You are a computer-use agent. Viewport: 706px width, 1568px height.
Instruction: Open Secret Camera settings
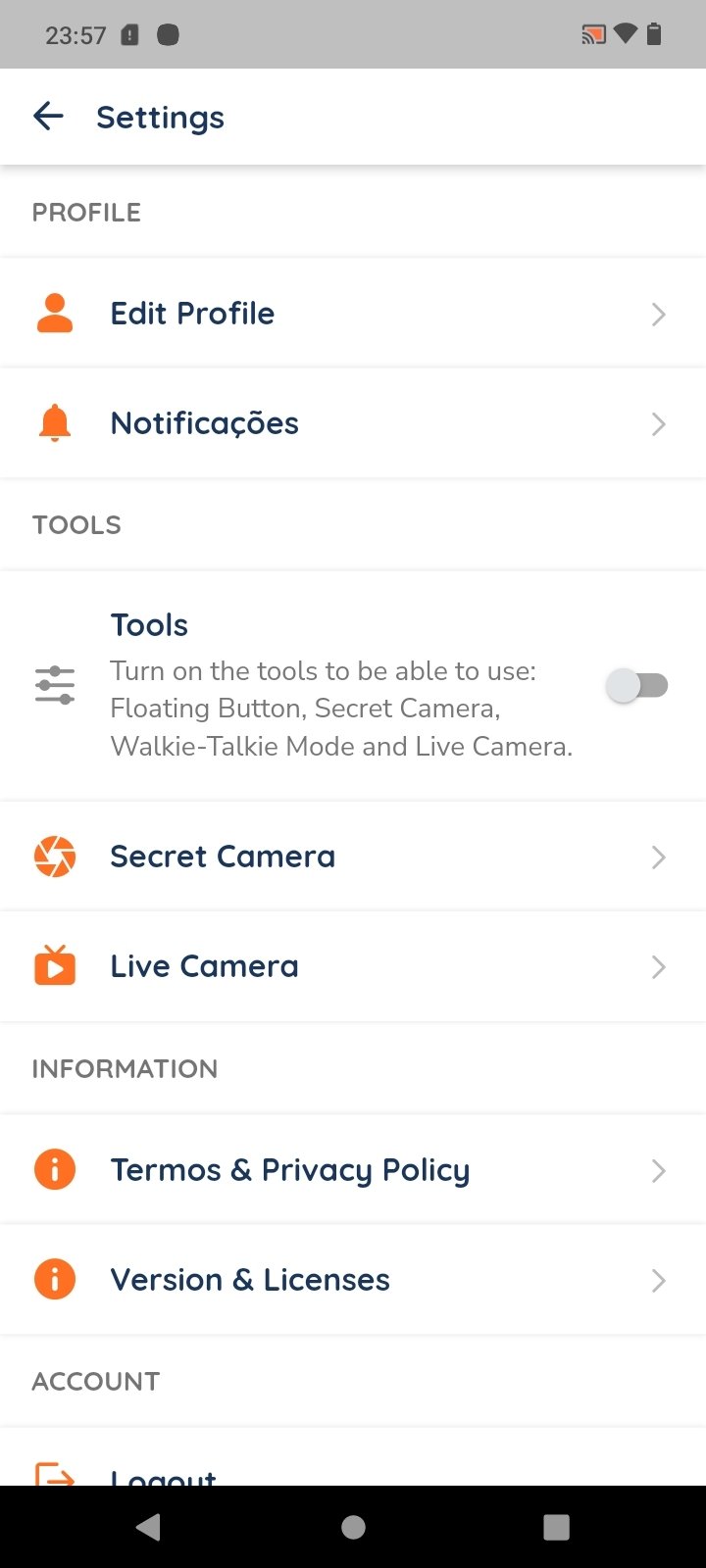point(353,857)
